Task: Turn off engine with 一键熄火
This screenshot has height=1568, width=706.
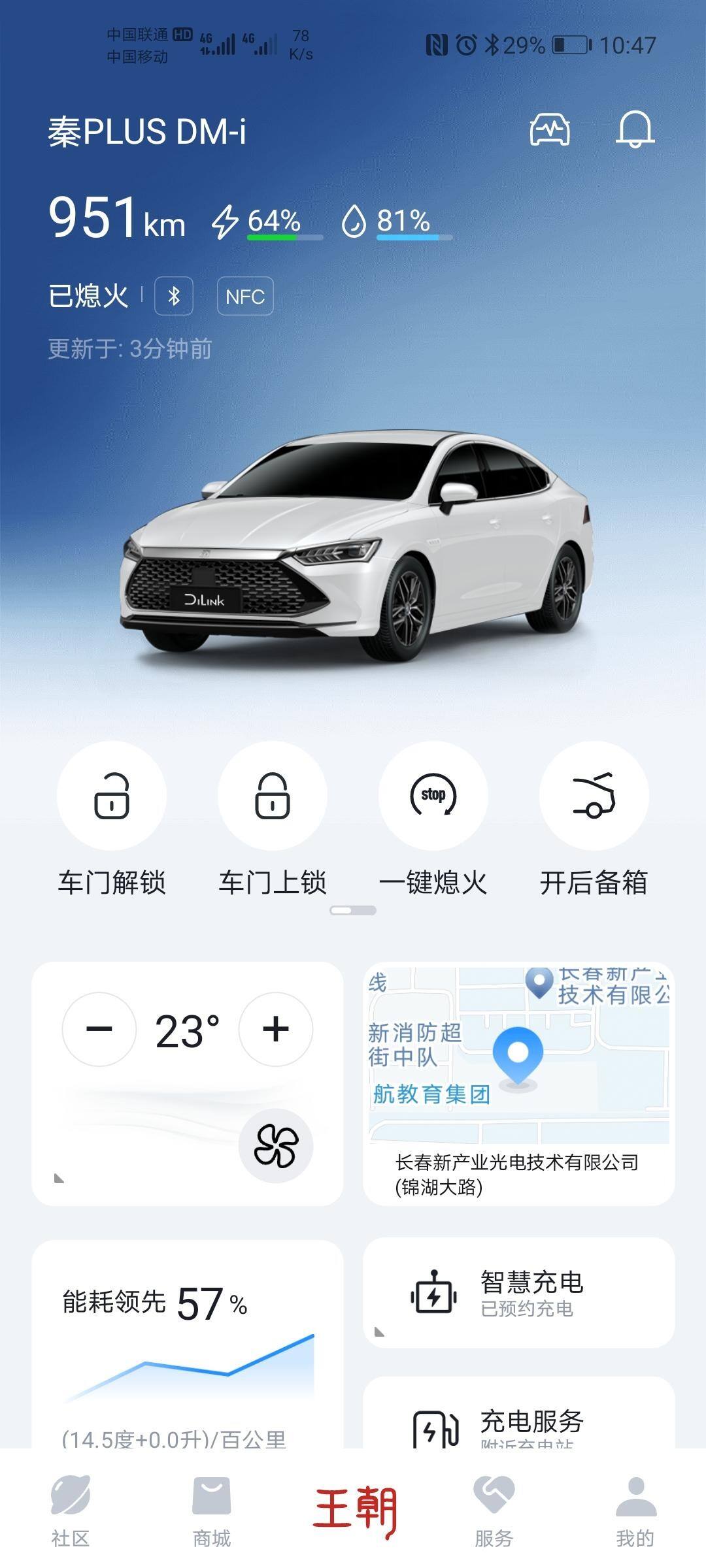Action: [433, 796]
